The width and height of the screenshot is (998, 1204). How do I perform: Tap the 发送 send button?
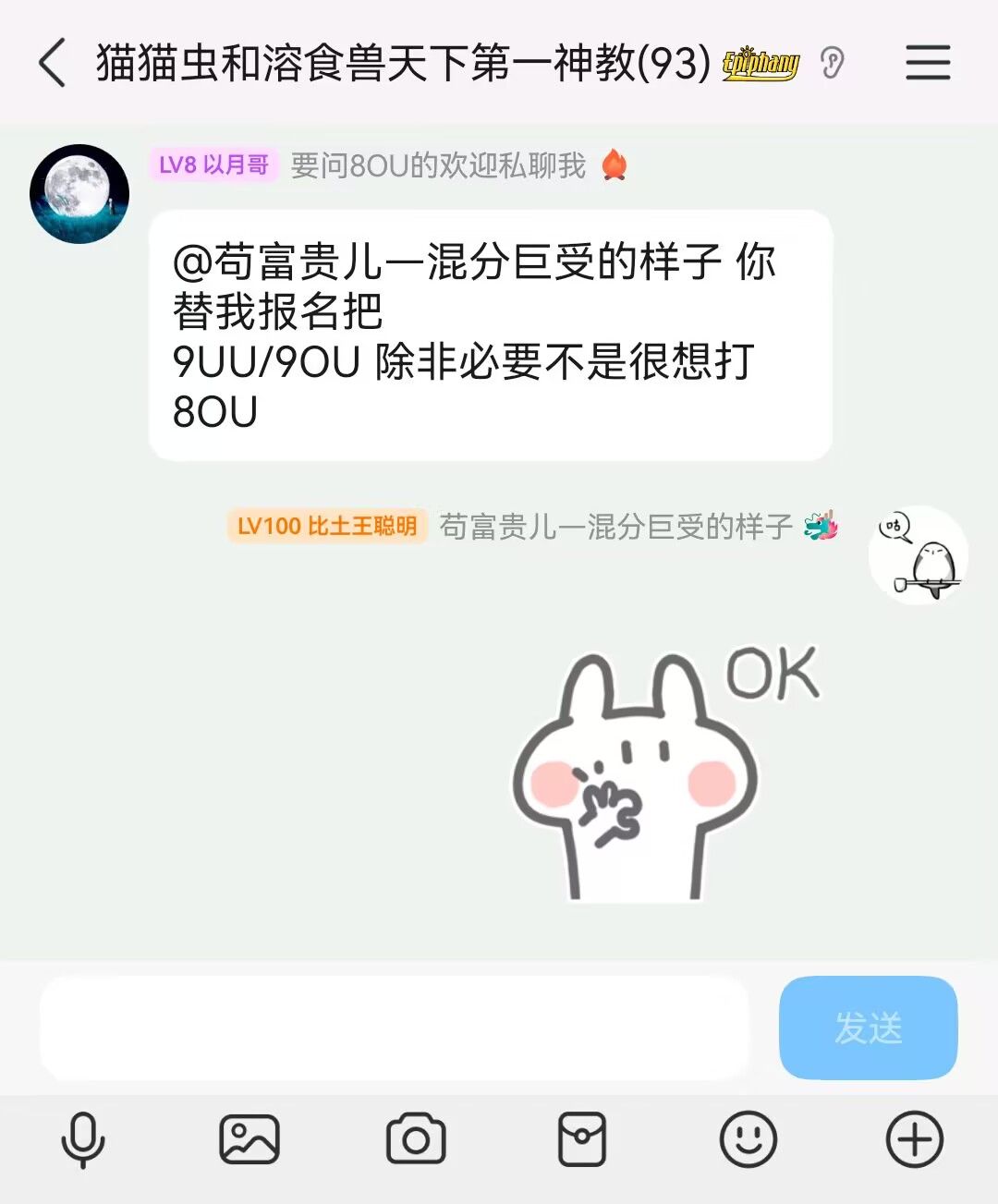868,1028
